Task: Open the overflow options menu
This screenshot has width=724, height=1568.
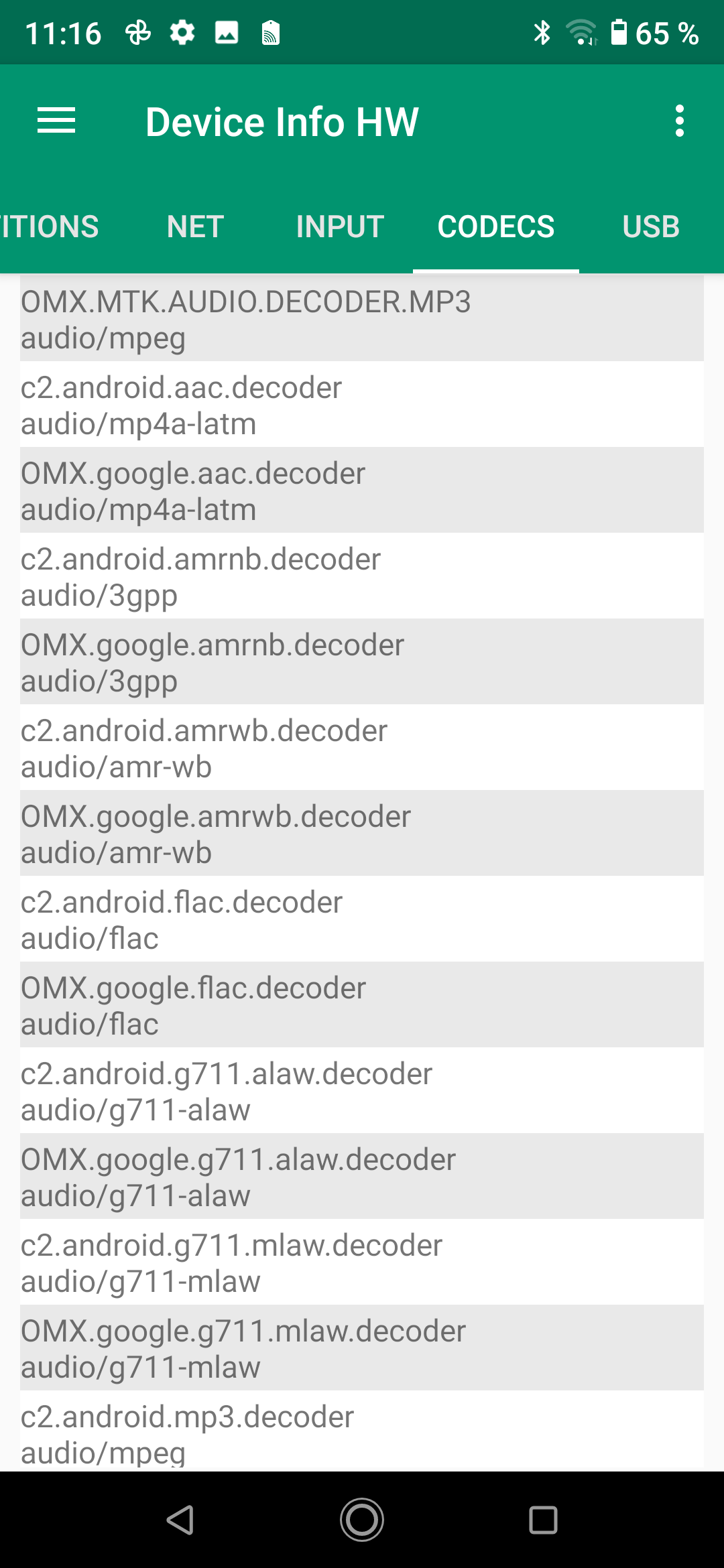Action: [680, 121]
